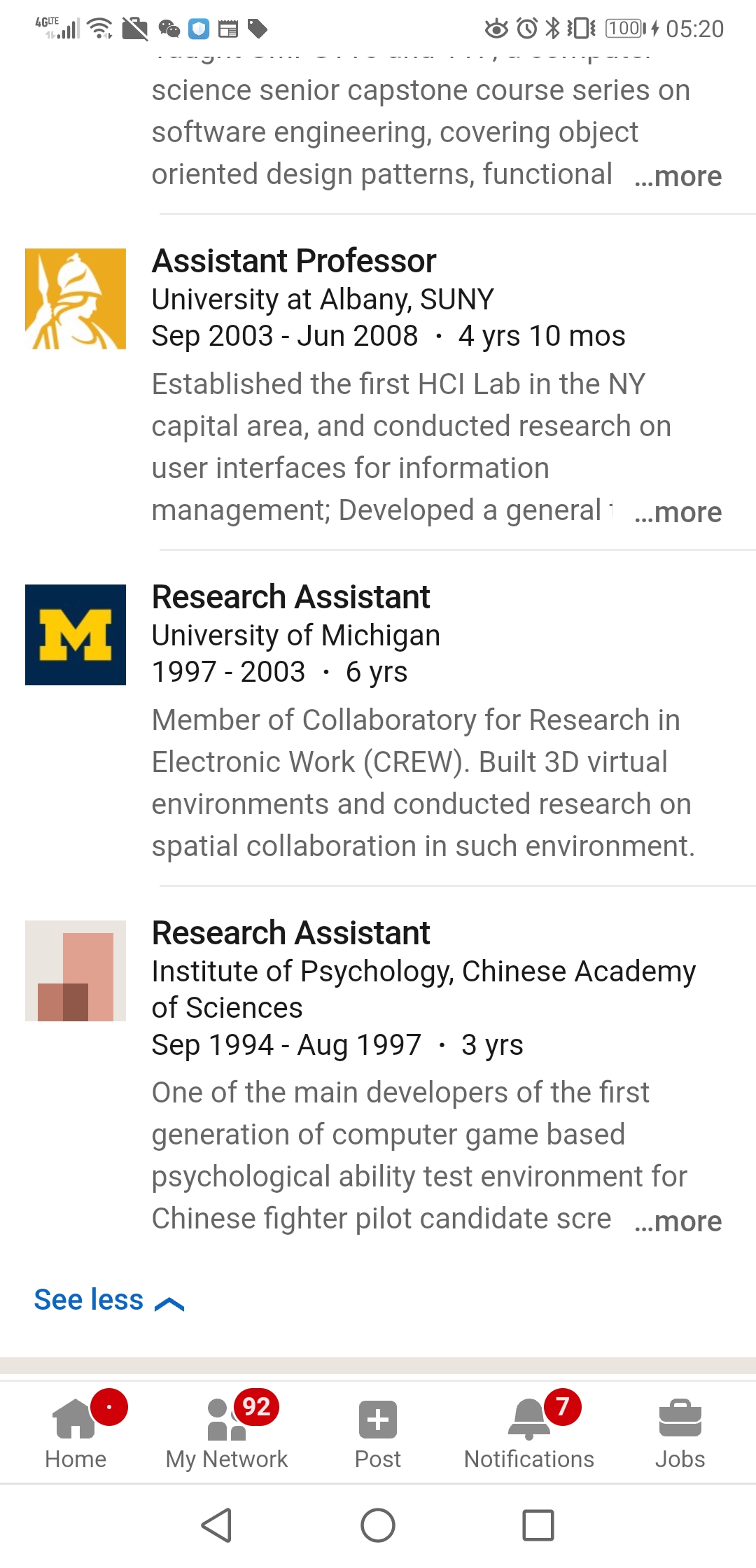
Task: Open the Institute of Psychology Research Assistant entry
Action: (x=378, y=988)
